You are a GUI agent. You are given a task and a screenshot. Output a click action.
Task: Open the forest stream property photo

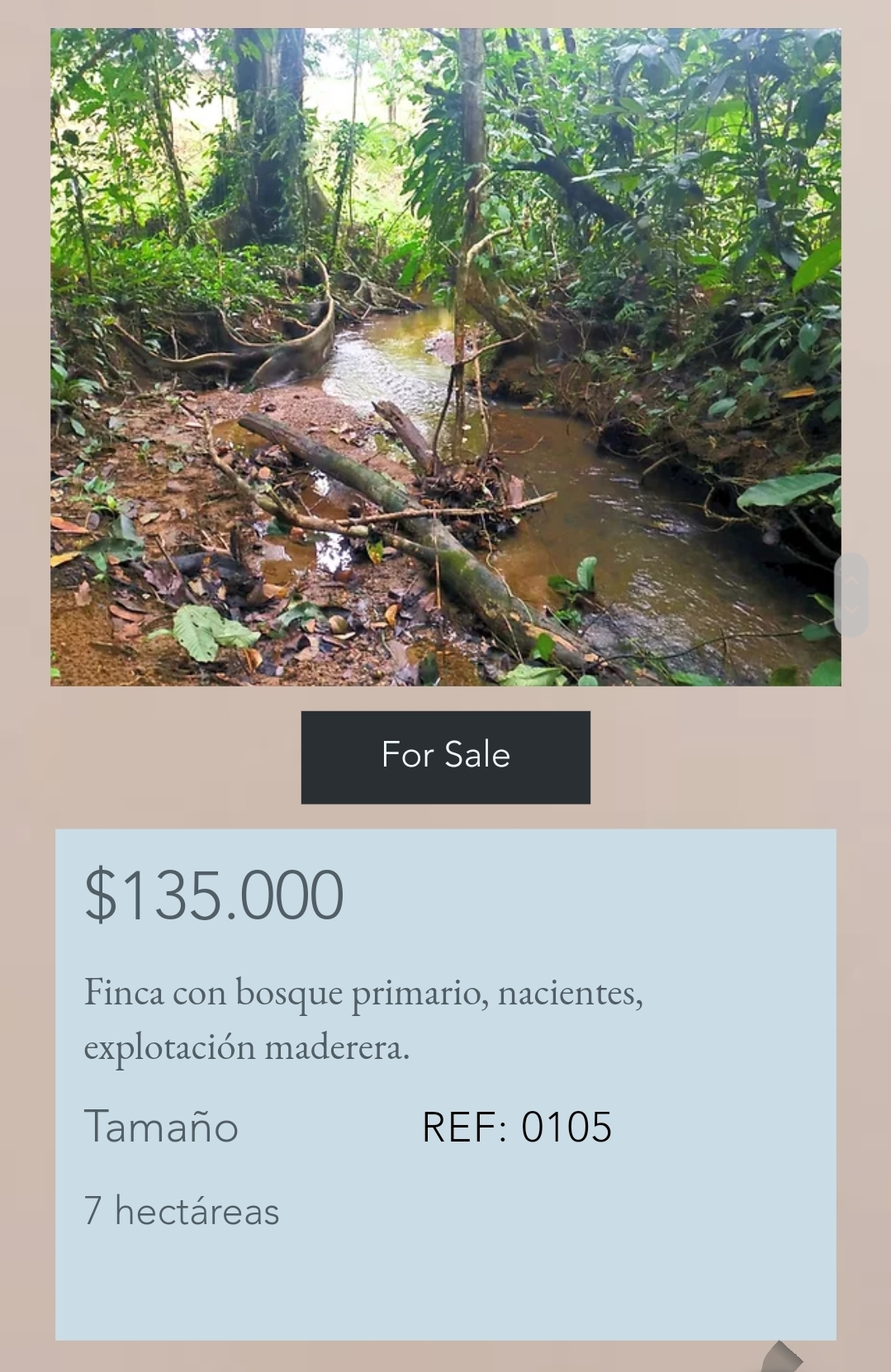(445, 357)
